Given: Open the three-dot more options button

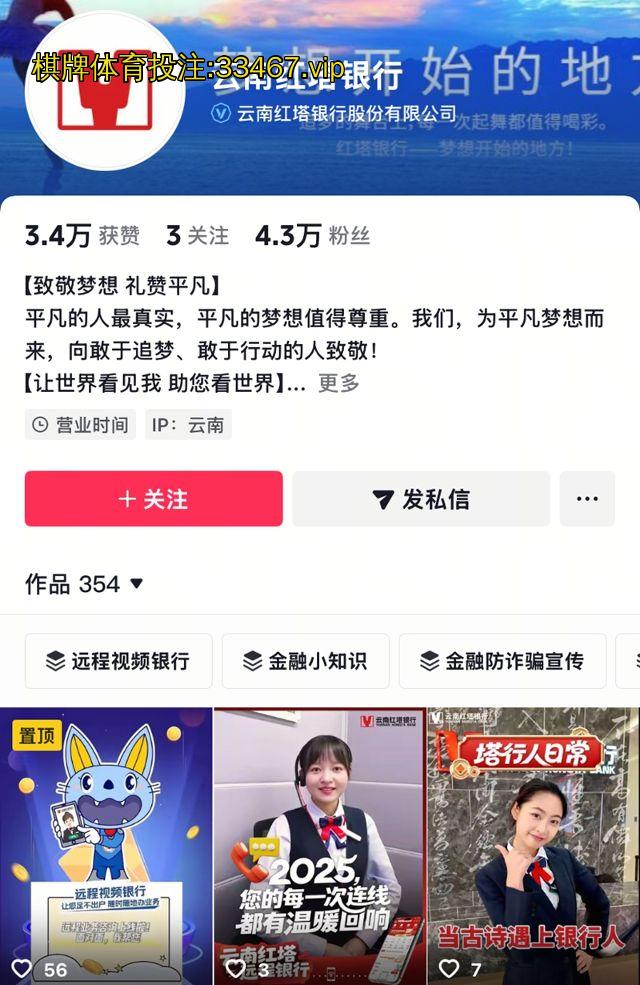Looking at the screenshot, I should click(x=587, y=499).
